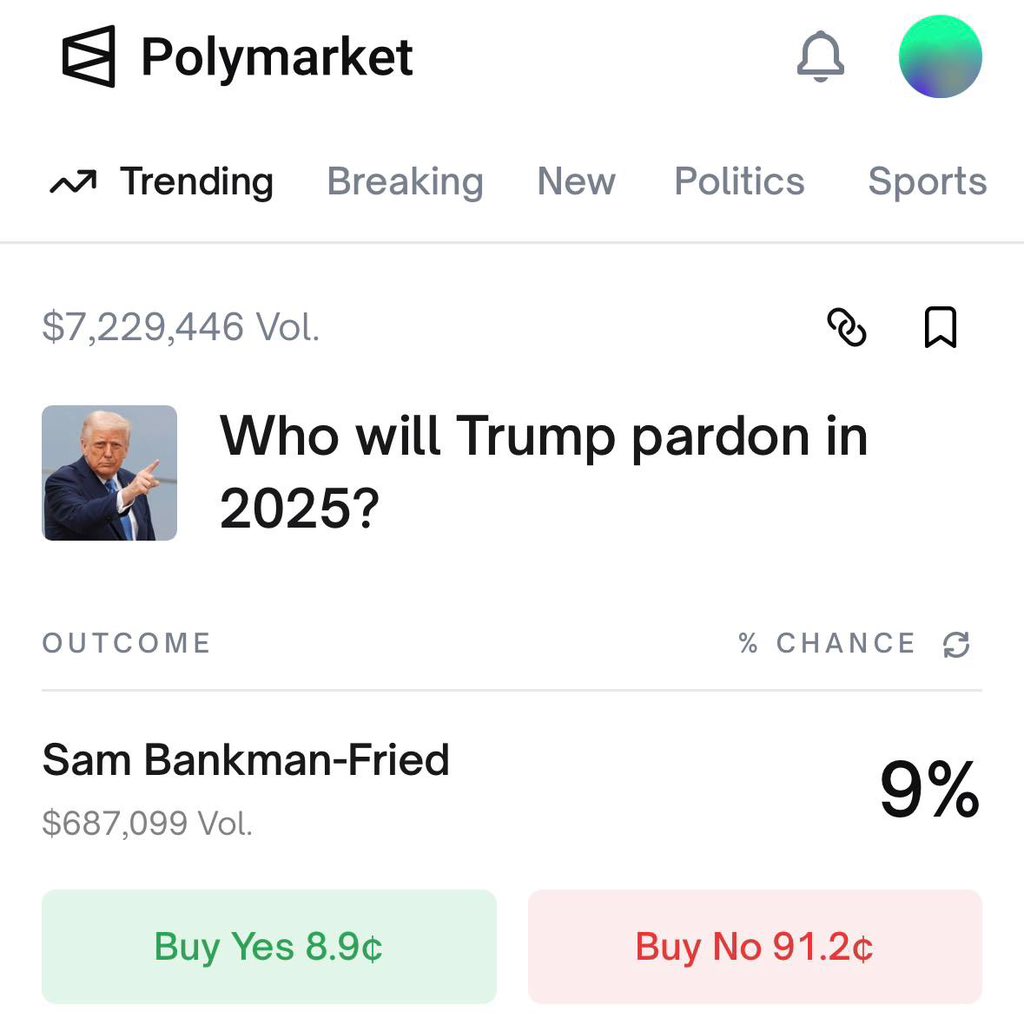Open the notifications bell
Screen dimensions: 1024x1024
coord(820,57)
